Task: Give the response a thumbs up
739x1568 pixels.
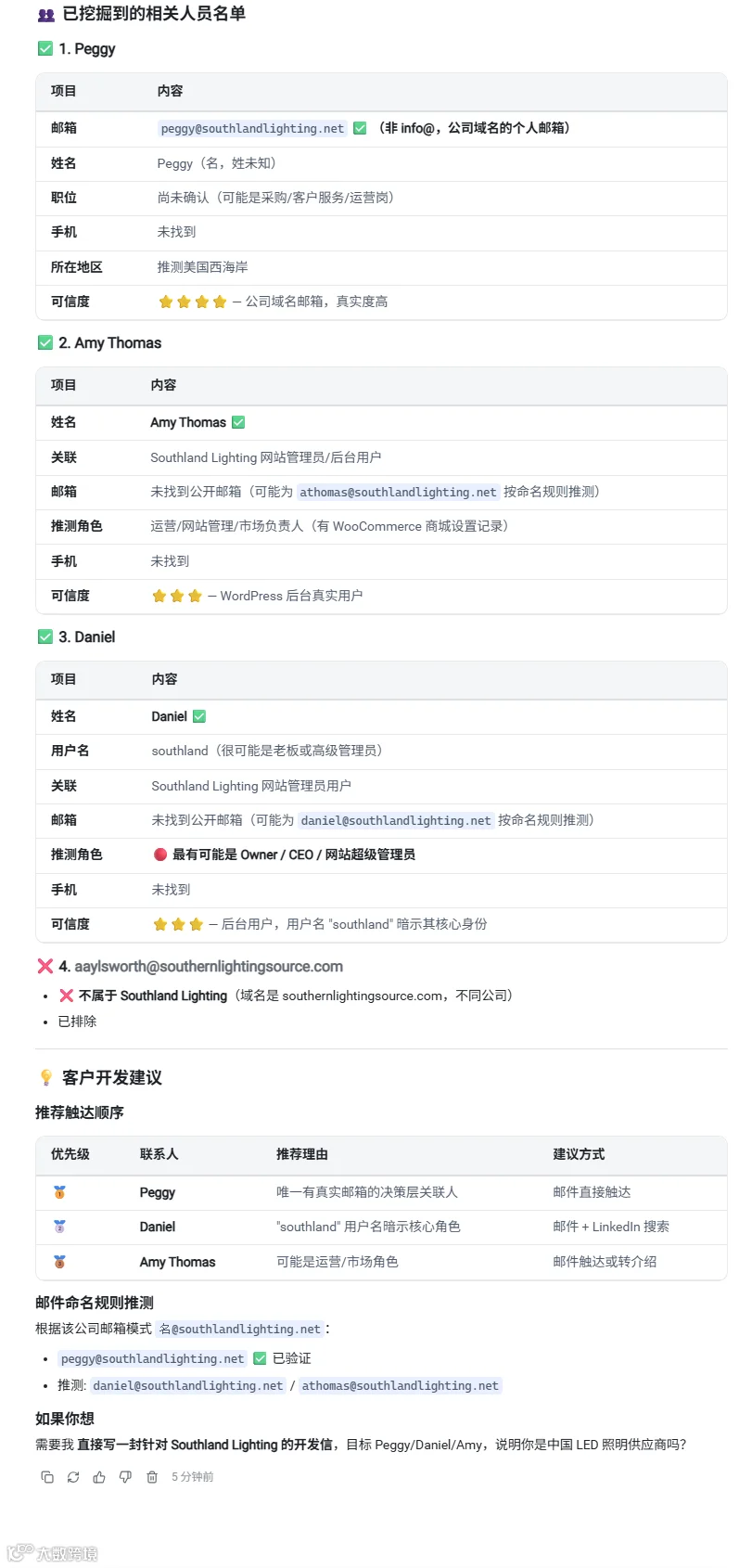Action: click(x=99, y=1477)
